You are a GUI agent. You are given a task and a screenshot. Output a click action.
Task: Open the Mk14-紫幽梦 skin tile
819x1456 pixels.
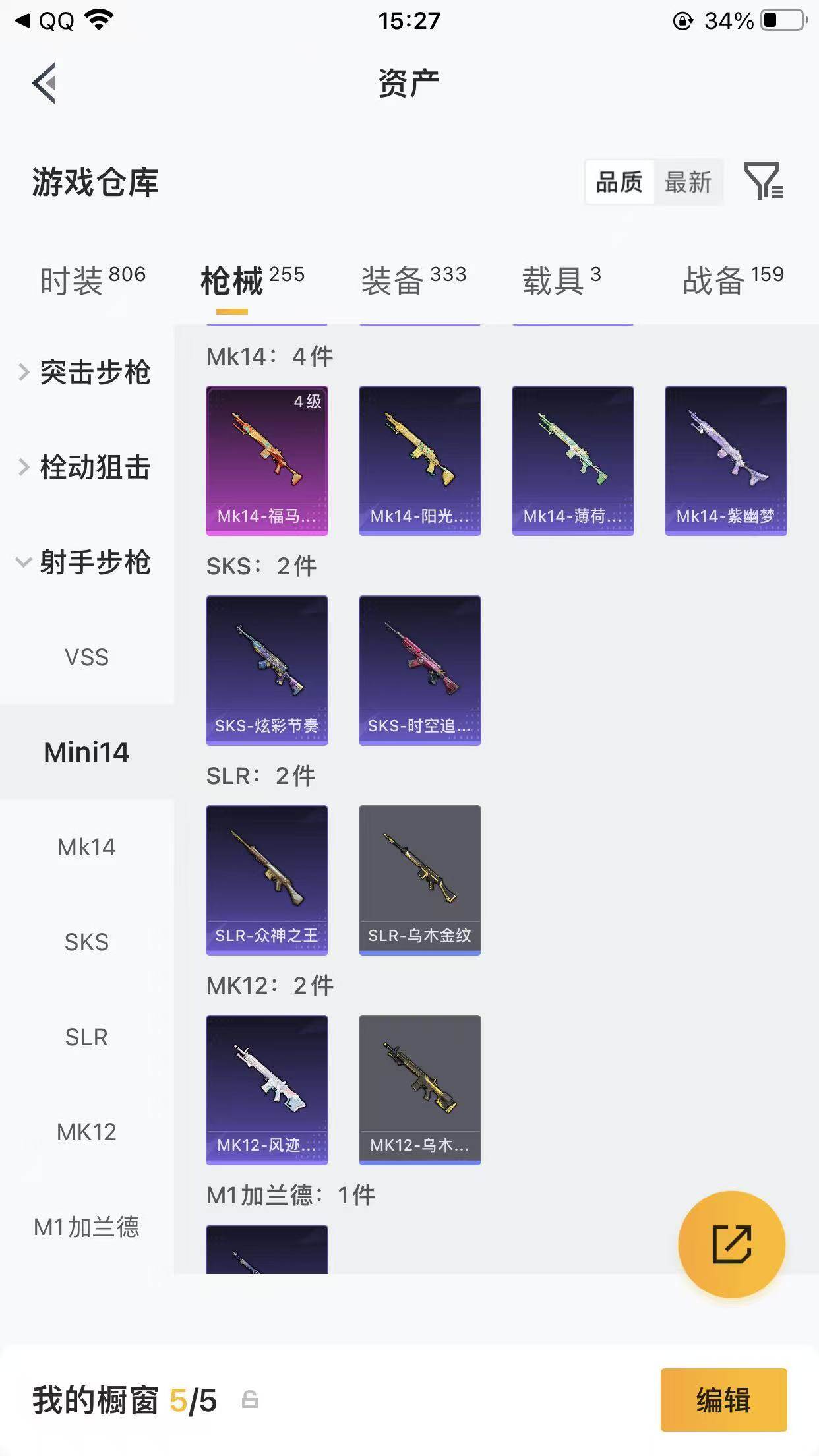725,460
